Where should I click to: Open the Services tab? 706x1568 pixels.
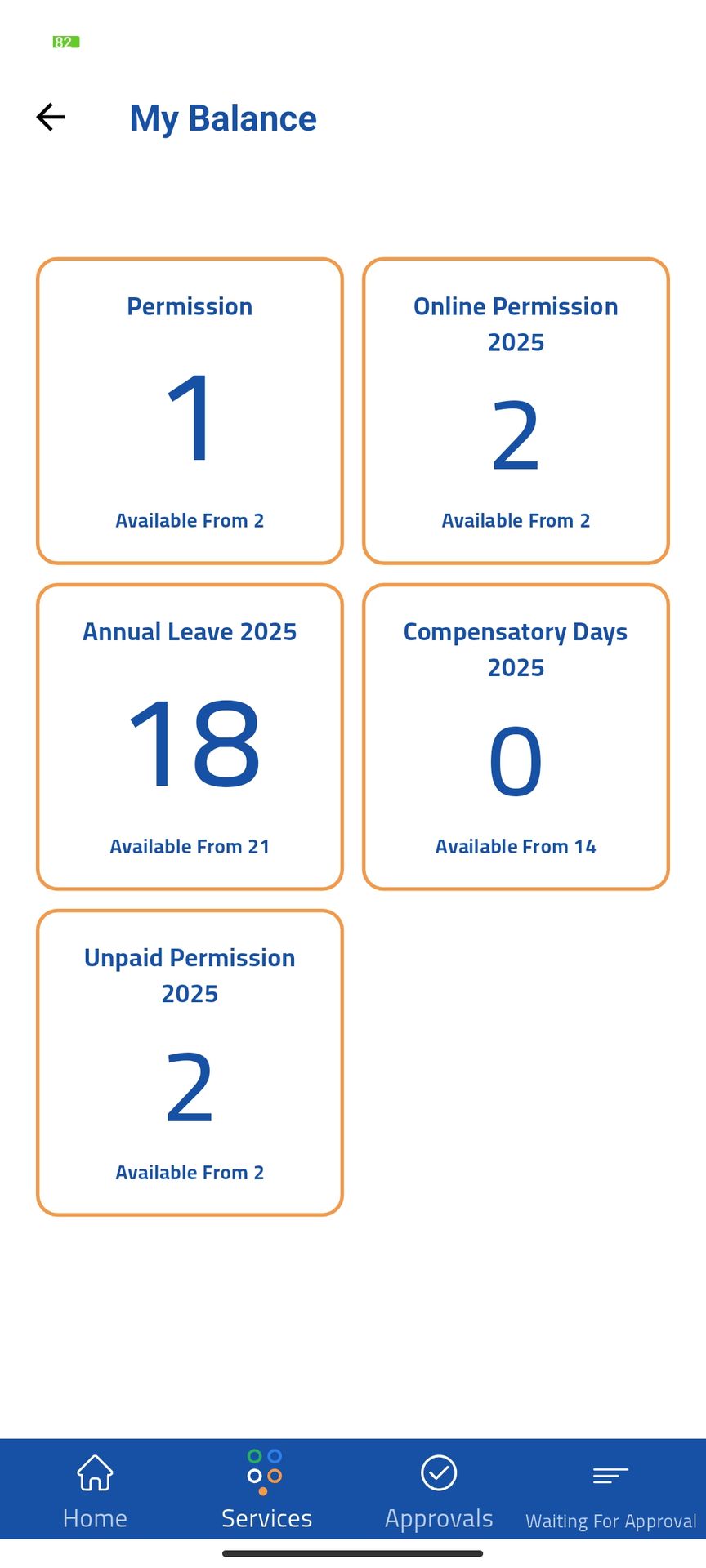(x=266, y=1490)
